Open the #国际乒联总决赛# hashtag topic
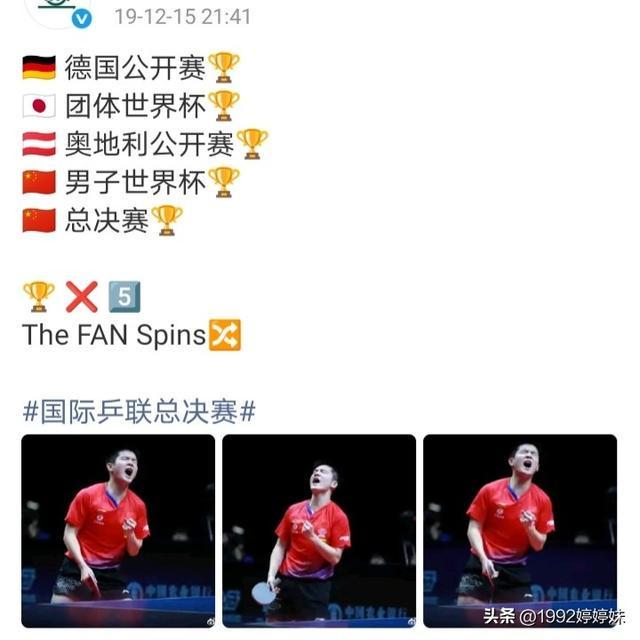This screenshot has width=640, height=640. 139,411
